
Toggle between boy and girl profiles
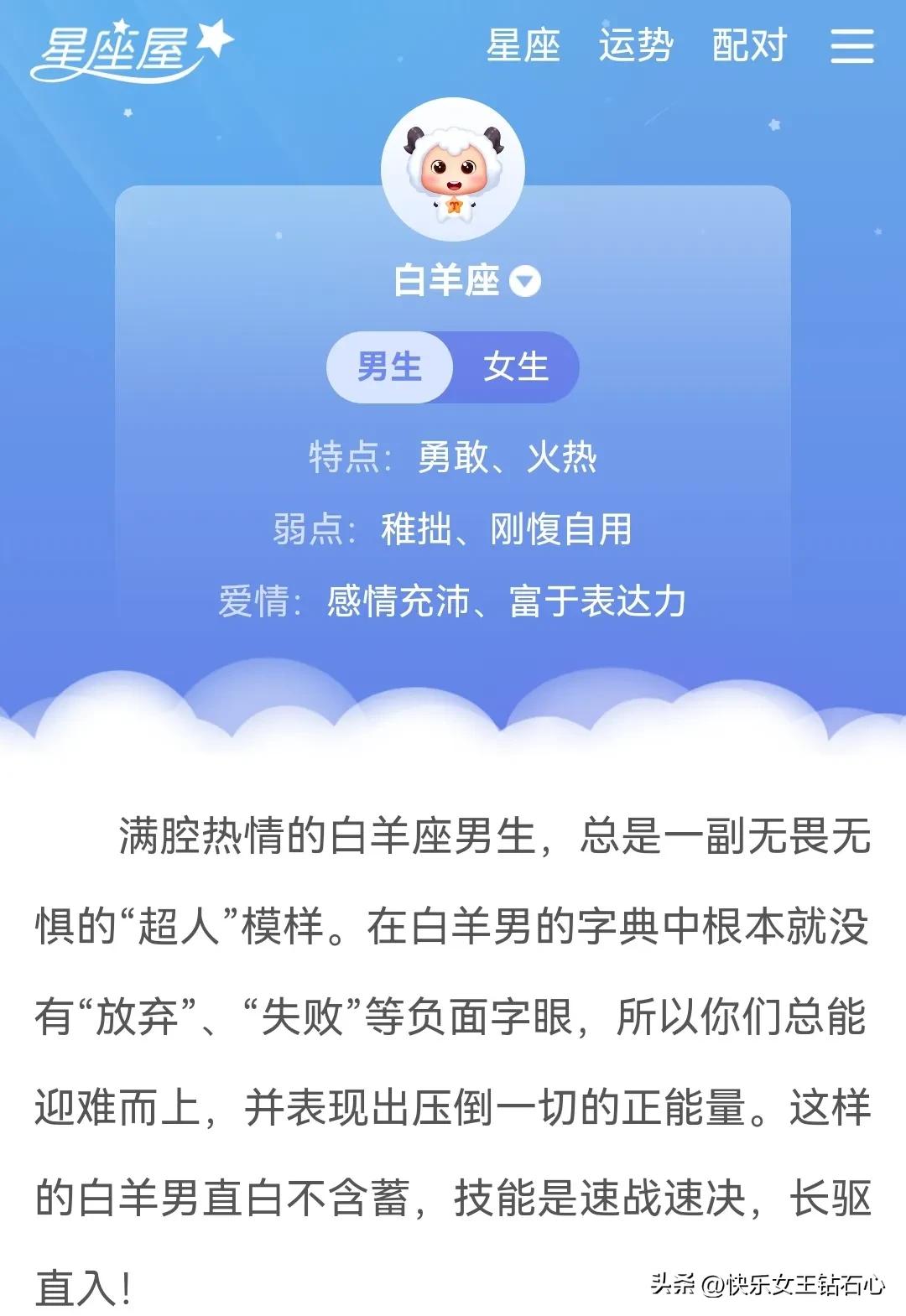coord(453,365)
